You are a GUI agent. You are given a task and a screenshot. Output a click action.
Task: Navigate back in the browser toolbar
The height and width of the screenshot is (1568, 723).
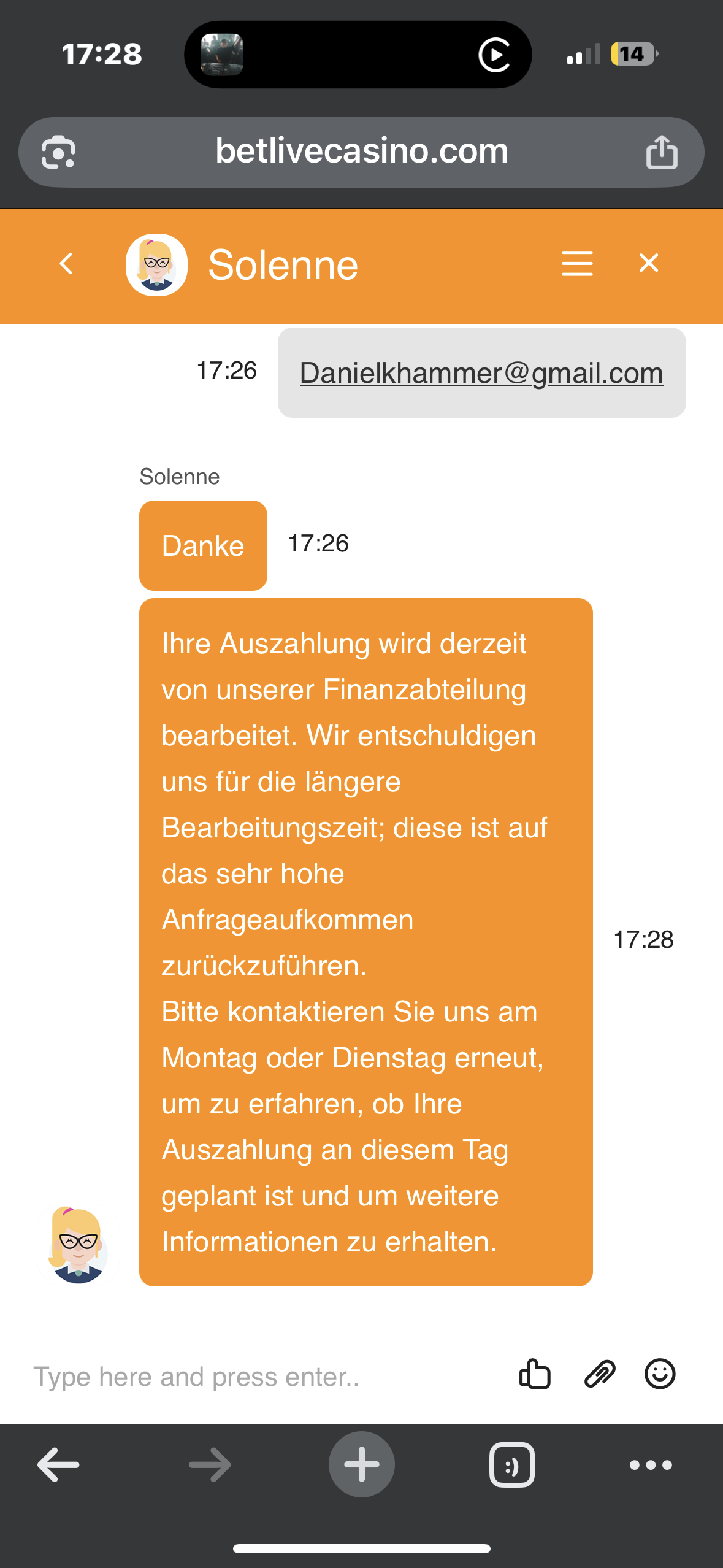coord(58,1465)
